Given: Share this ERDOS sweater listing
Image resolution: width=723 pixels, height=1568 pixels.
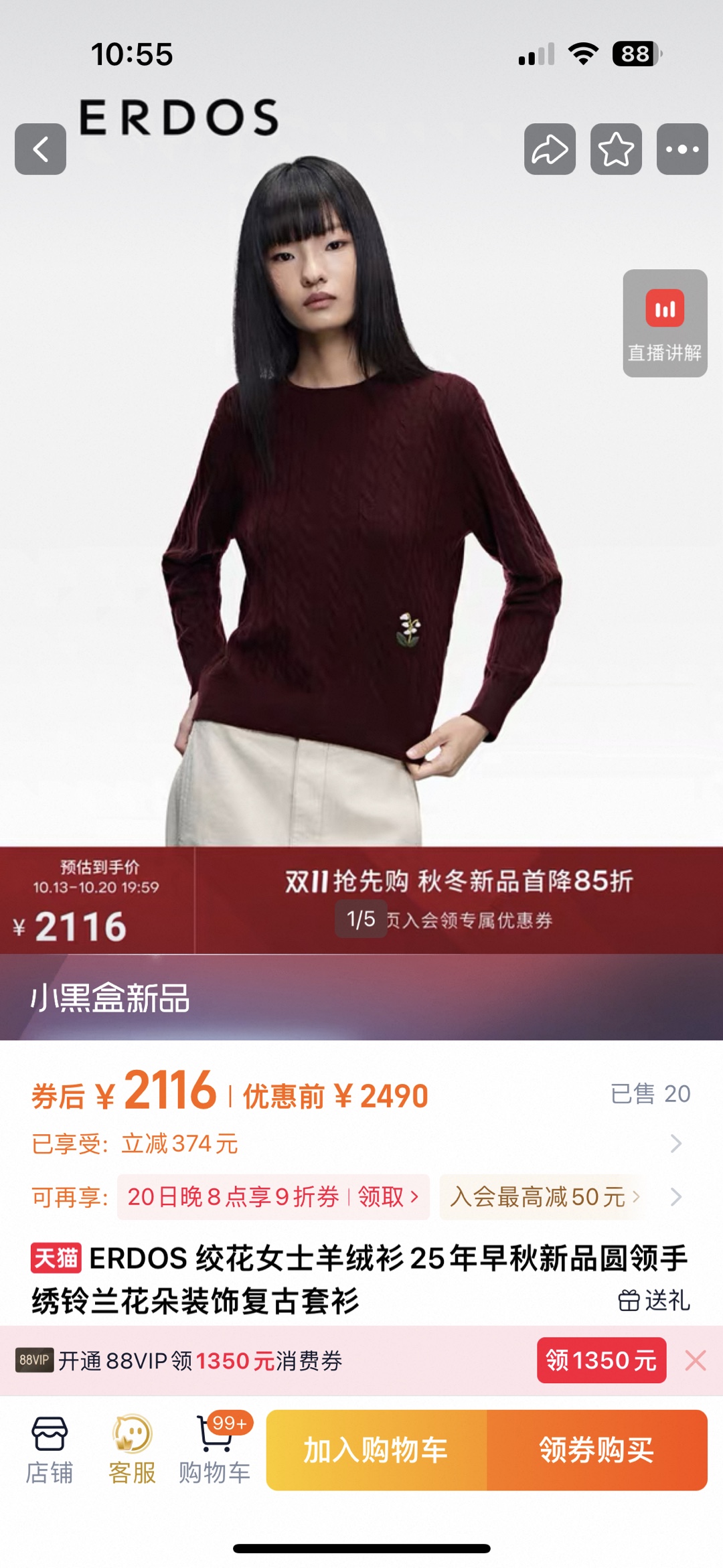Looking at the screenshot, I should coord(550,149).
